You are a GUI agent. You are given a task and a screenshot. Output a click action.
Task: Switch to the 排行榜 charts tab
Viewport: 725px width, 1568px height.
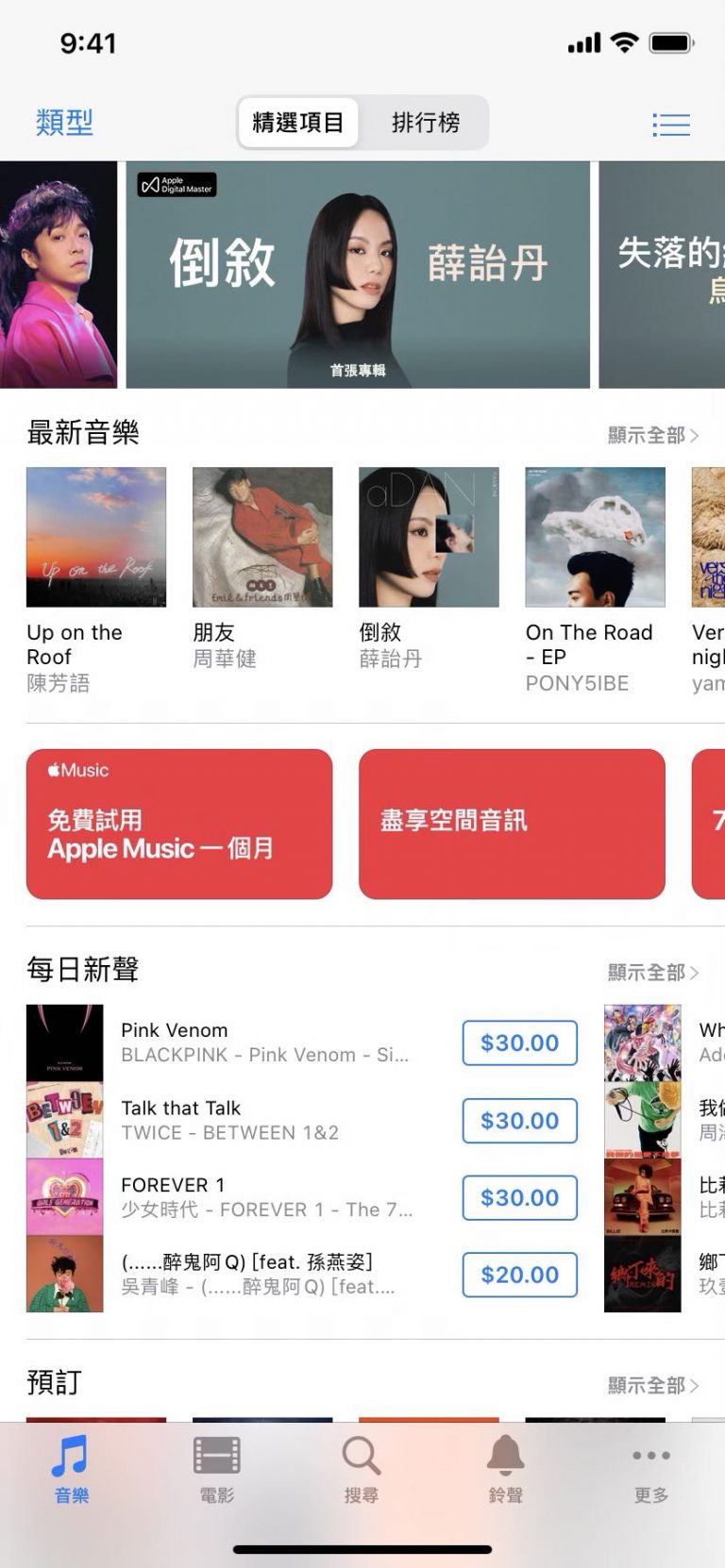click(x=426, y=123)
